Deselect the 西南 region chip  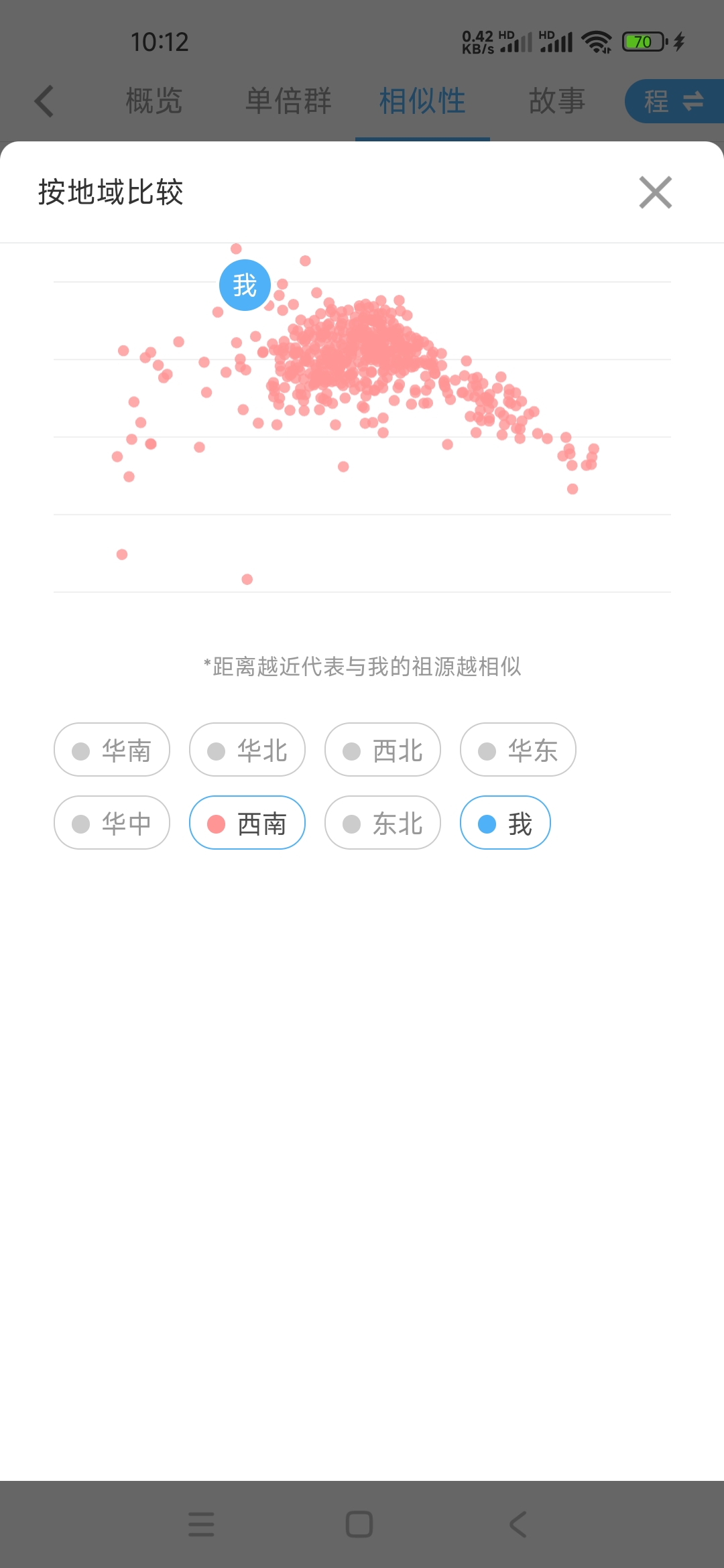pyautogui.click(x=247, y=822)
